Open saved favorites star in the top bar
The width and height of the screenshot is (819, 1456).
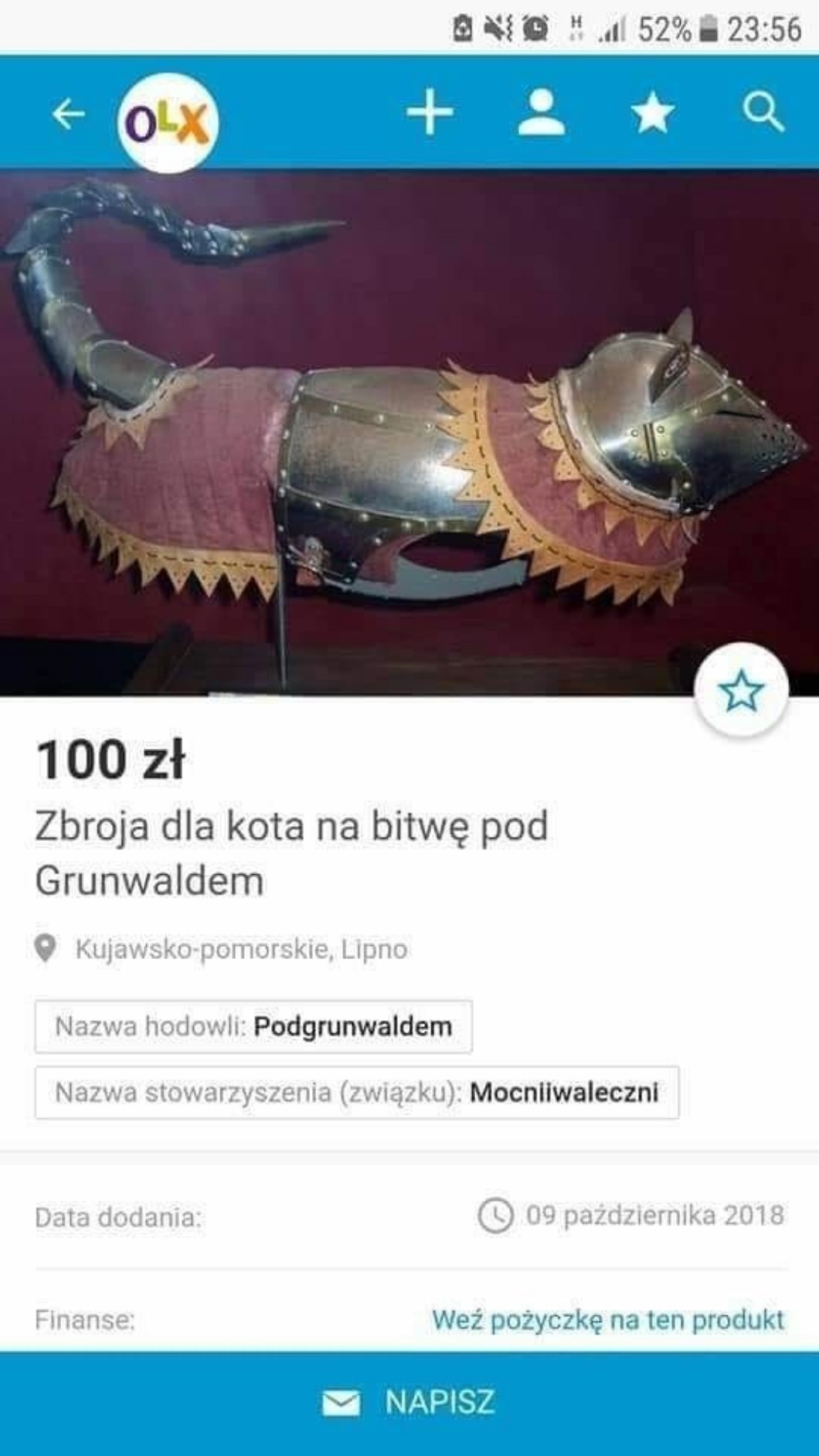pos(652,113)
